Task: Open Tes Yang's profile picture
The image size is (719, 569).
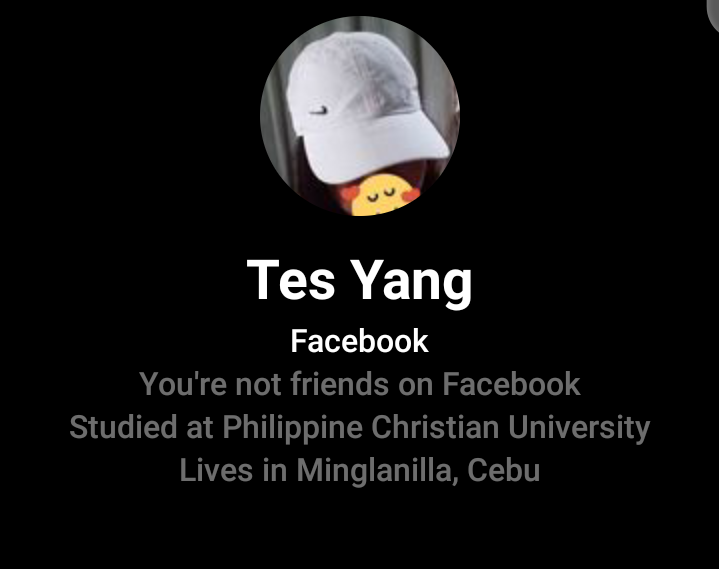Action: 359,115
